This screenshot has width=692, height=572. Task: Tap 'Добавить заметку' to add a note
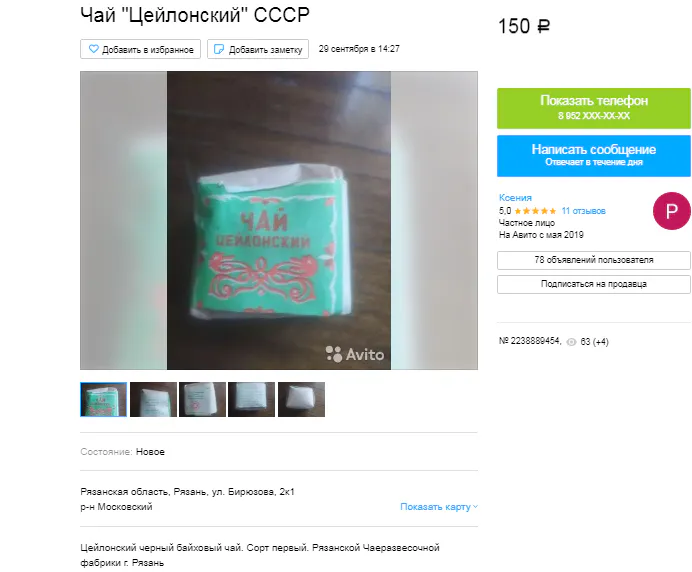258,49
